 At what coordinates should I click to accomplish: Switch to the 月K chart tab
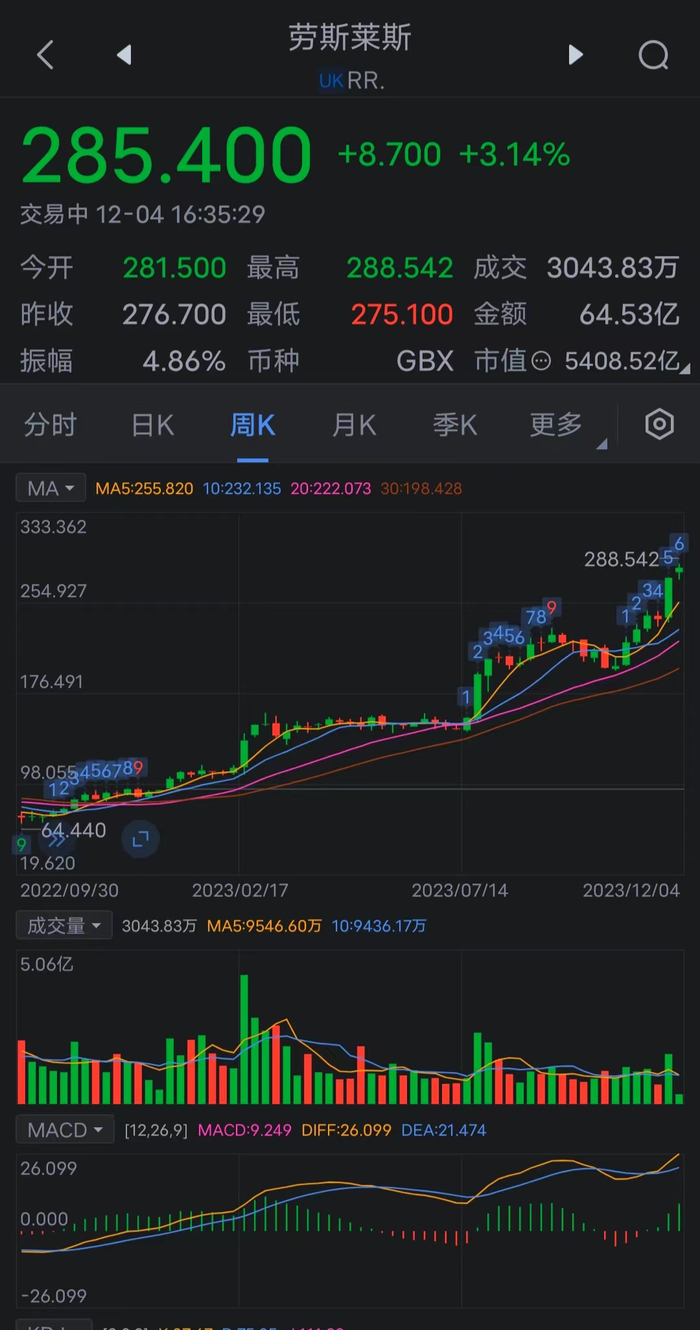tap(354, 425)
